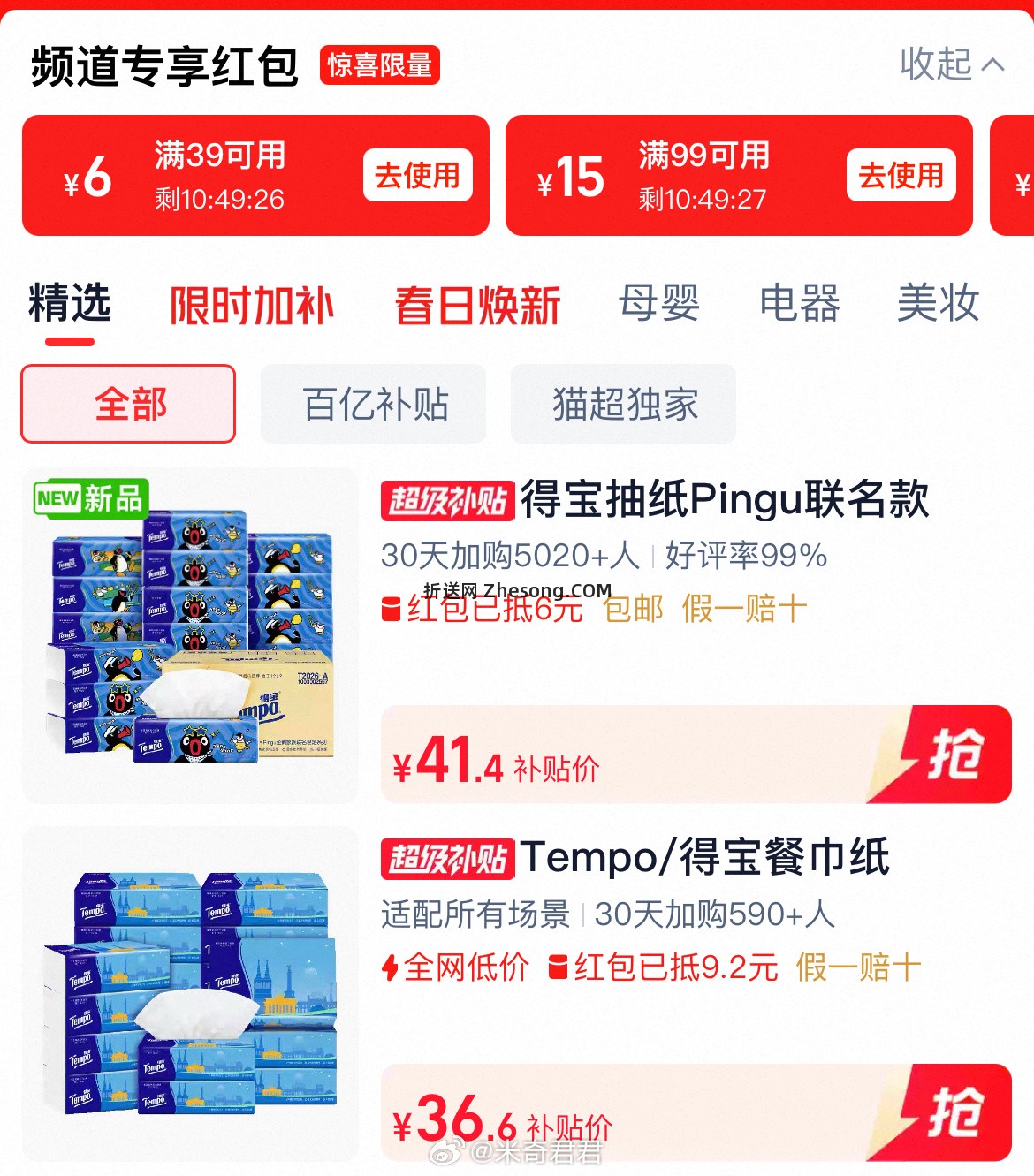Select the 全部 filter pill

tap(127, 403)
